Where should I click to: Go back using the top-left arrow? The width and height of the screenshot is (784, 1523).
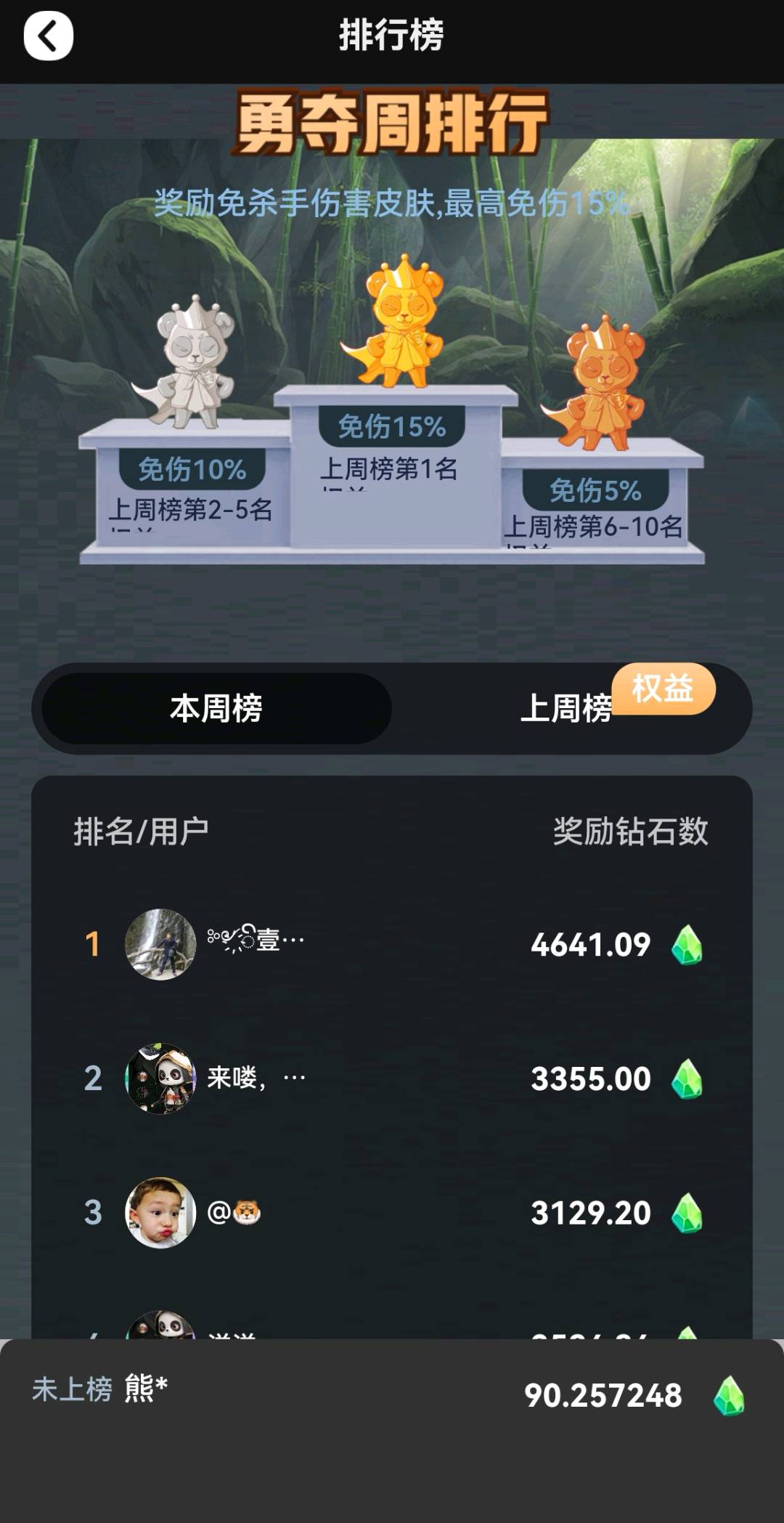(48, 36)
